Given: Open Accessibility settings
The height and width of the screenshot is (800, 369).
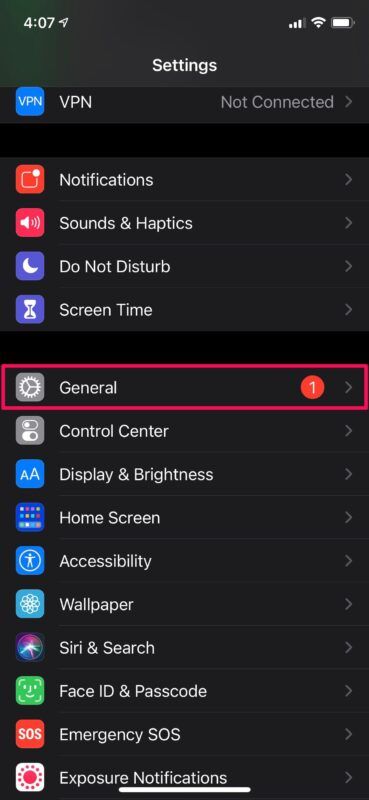Looking at the screenshot, I should (x=184, y=561).
